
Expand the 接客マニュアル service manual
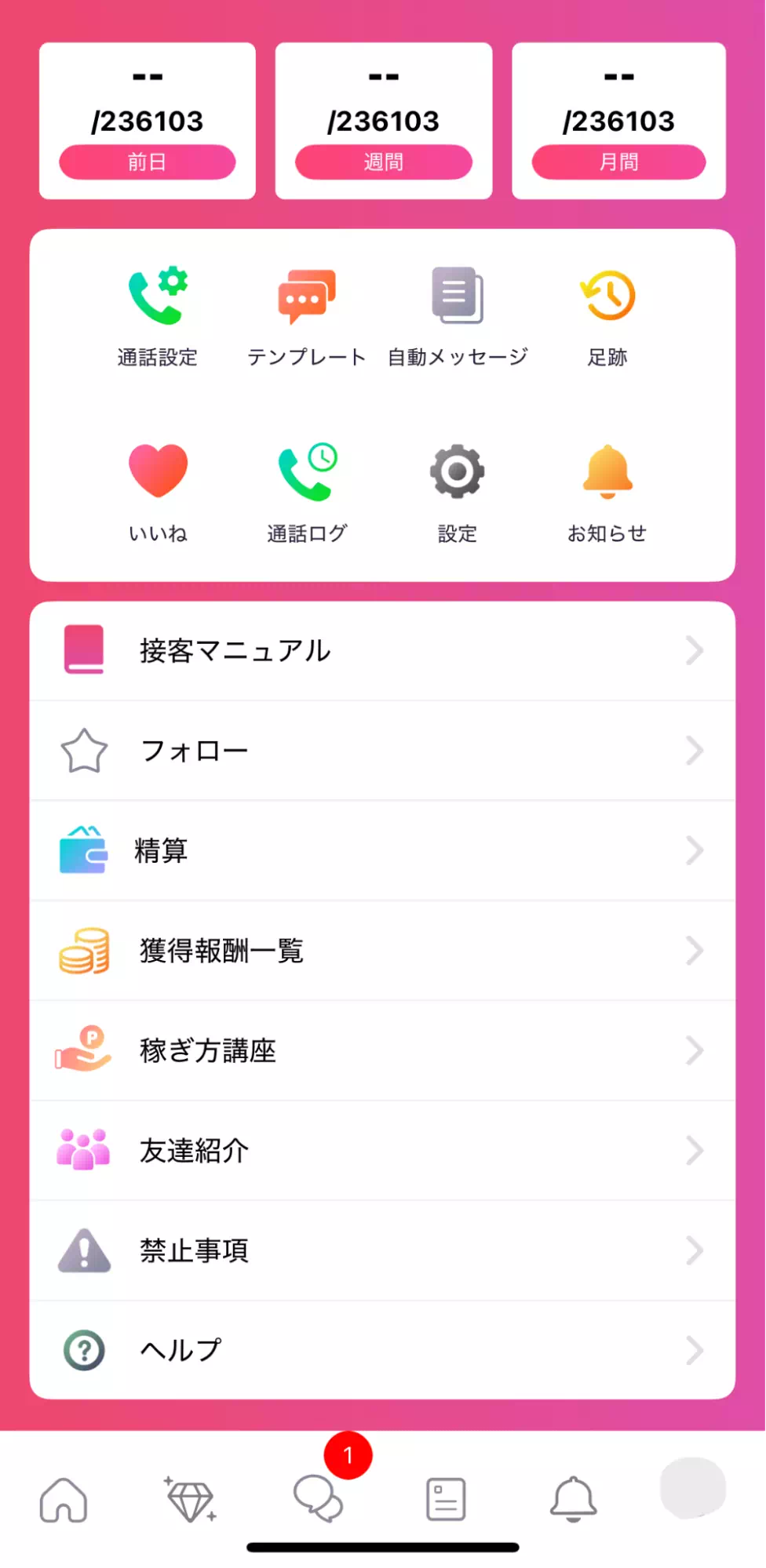pyautogui.click(x=383, y=650)
